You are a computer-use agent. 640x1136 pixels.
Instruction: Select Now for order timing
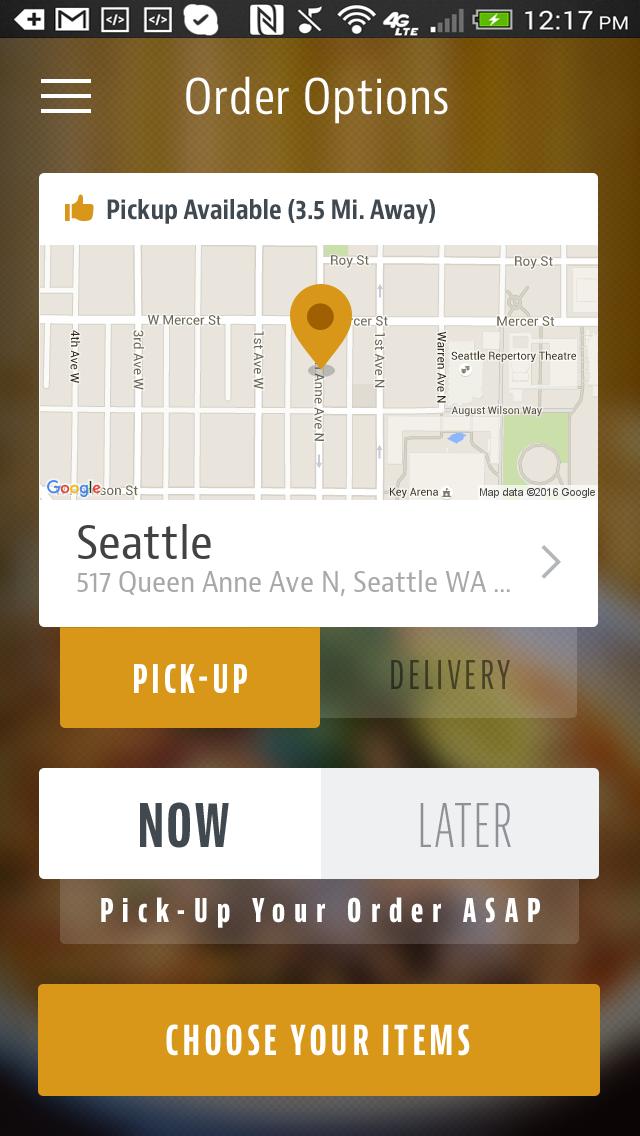point(181,824)
